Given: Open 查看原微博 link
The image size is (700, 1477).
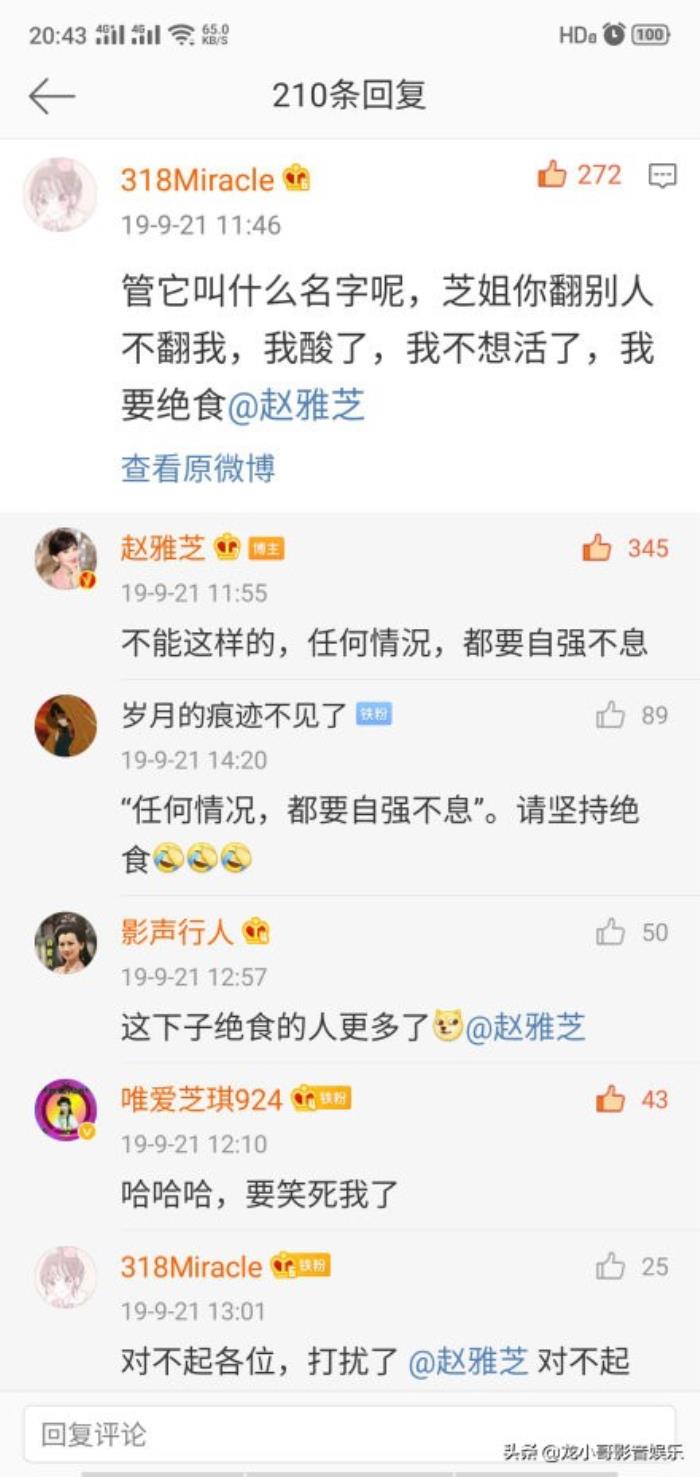Looking at the screenshot, I should 198,468.
